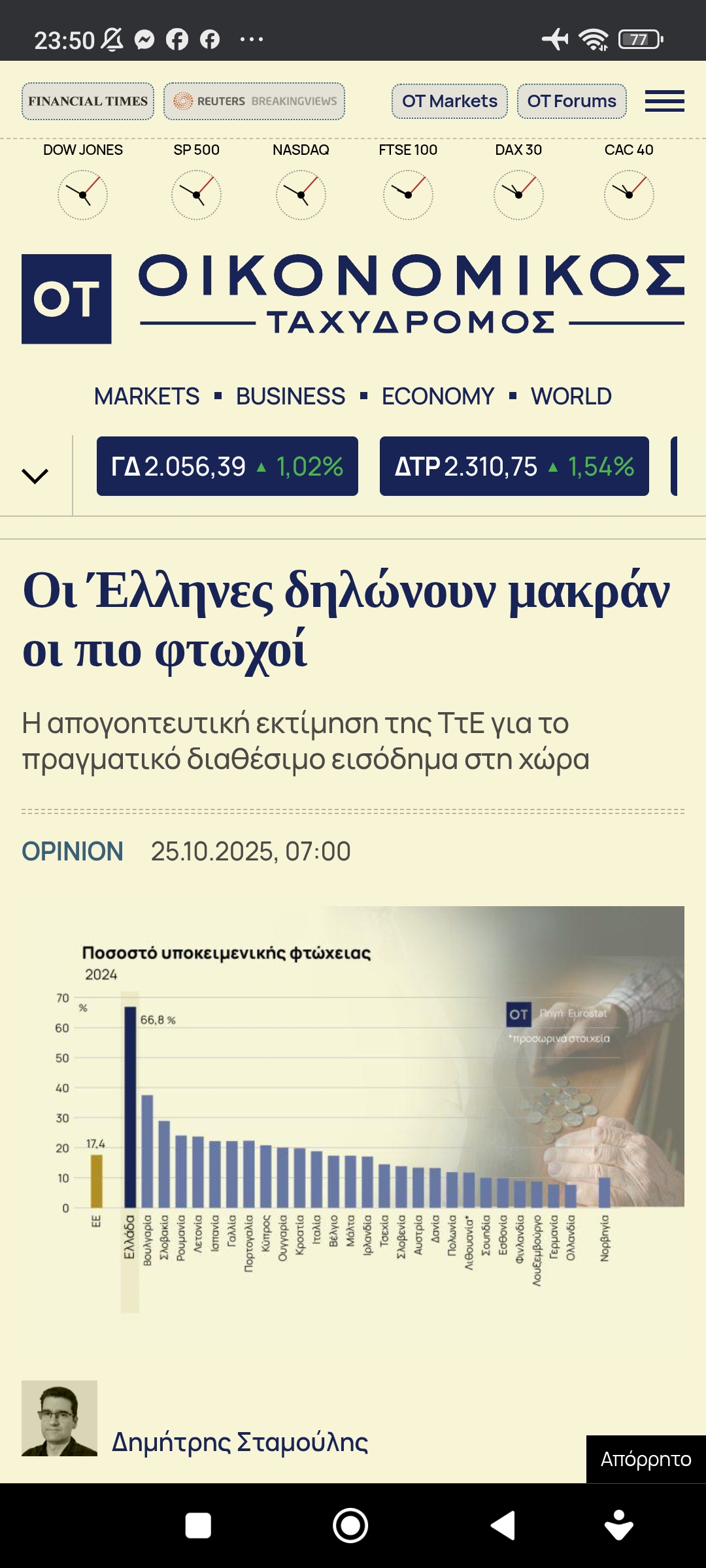Tap the Oikonomikos Tachydromos logo to go home
Viewport: 706px width, 1568px height.
click(353, 299)
